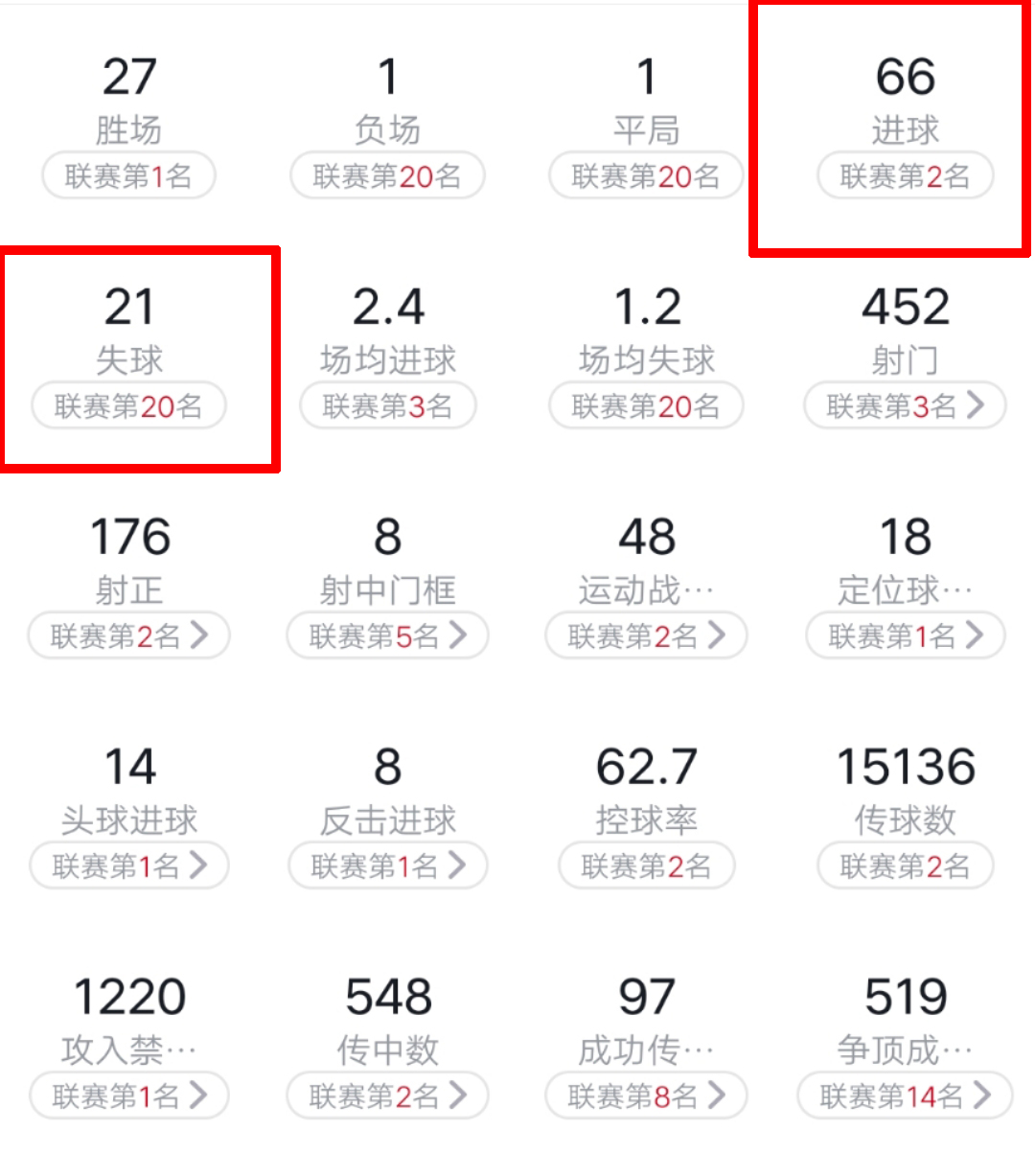Select the highlighted 失球 stat 21

coord(129,307)
